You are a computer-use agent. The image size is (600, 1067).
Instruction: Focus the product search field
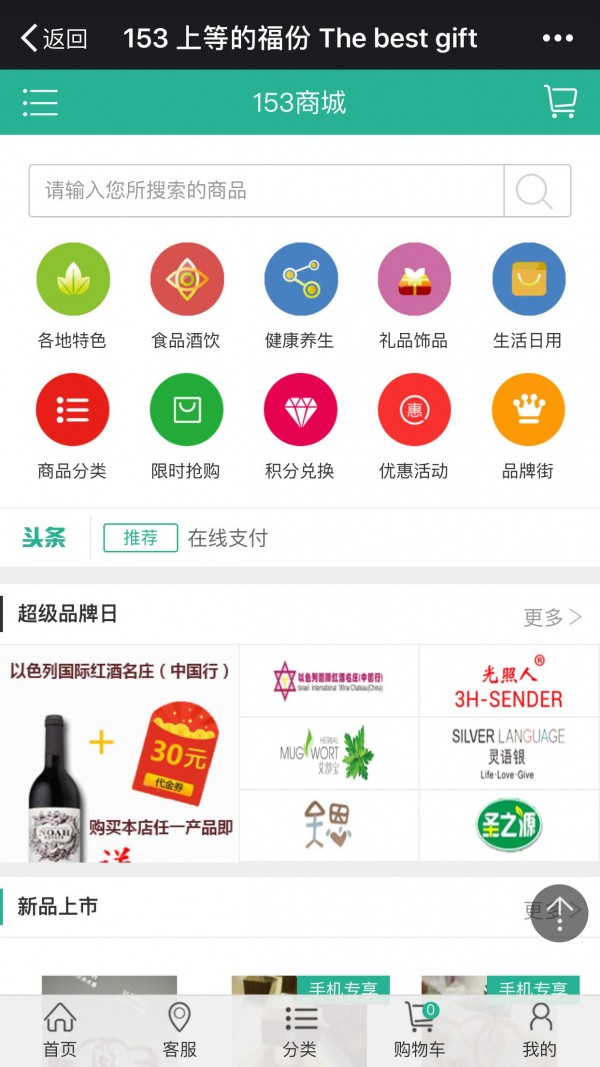pyautogui.click(x=266, y=190)
